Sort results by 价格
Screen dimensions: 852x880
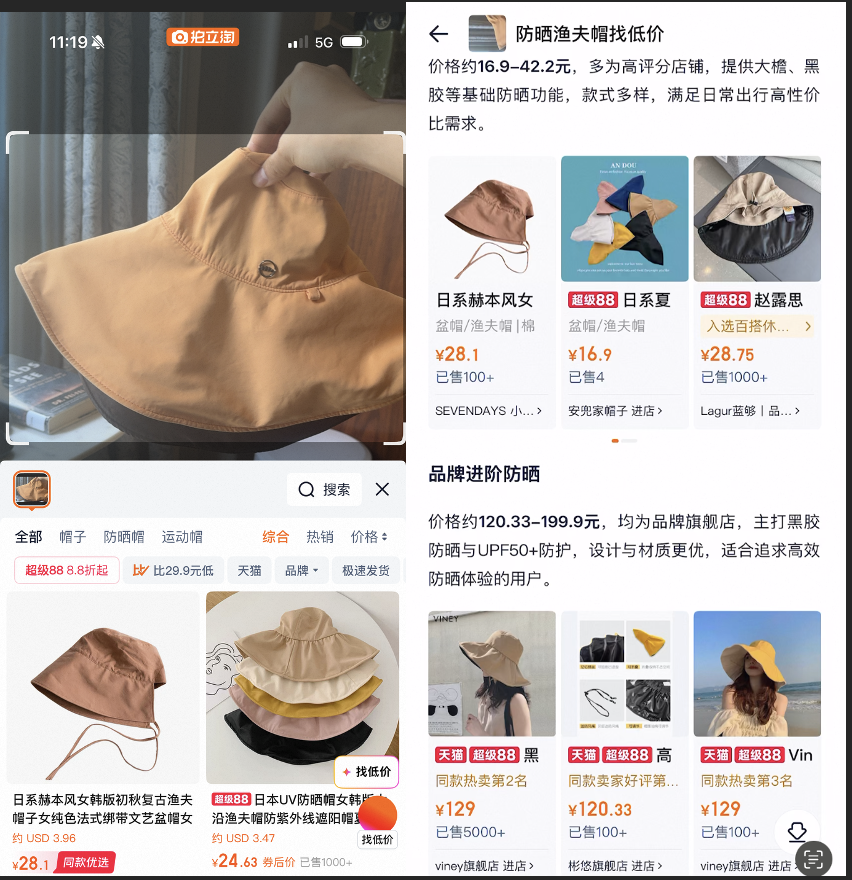pos(368,537)
